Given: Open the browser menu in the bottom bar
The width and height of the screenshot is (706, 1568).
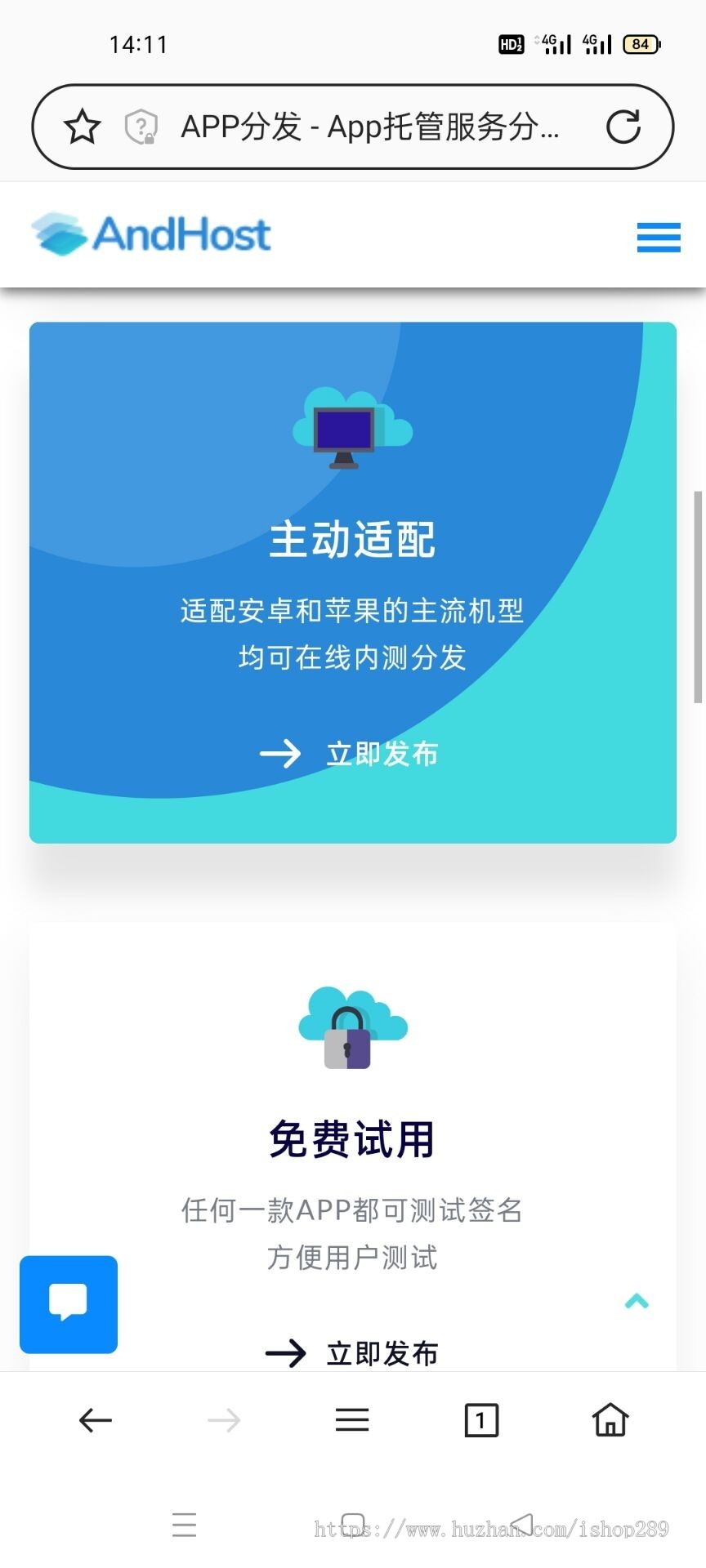Looking at the screenshot, I should (x=352, y=1420).
